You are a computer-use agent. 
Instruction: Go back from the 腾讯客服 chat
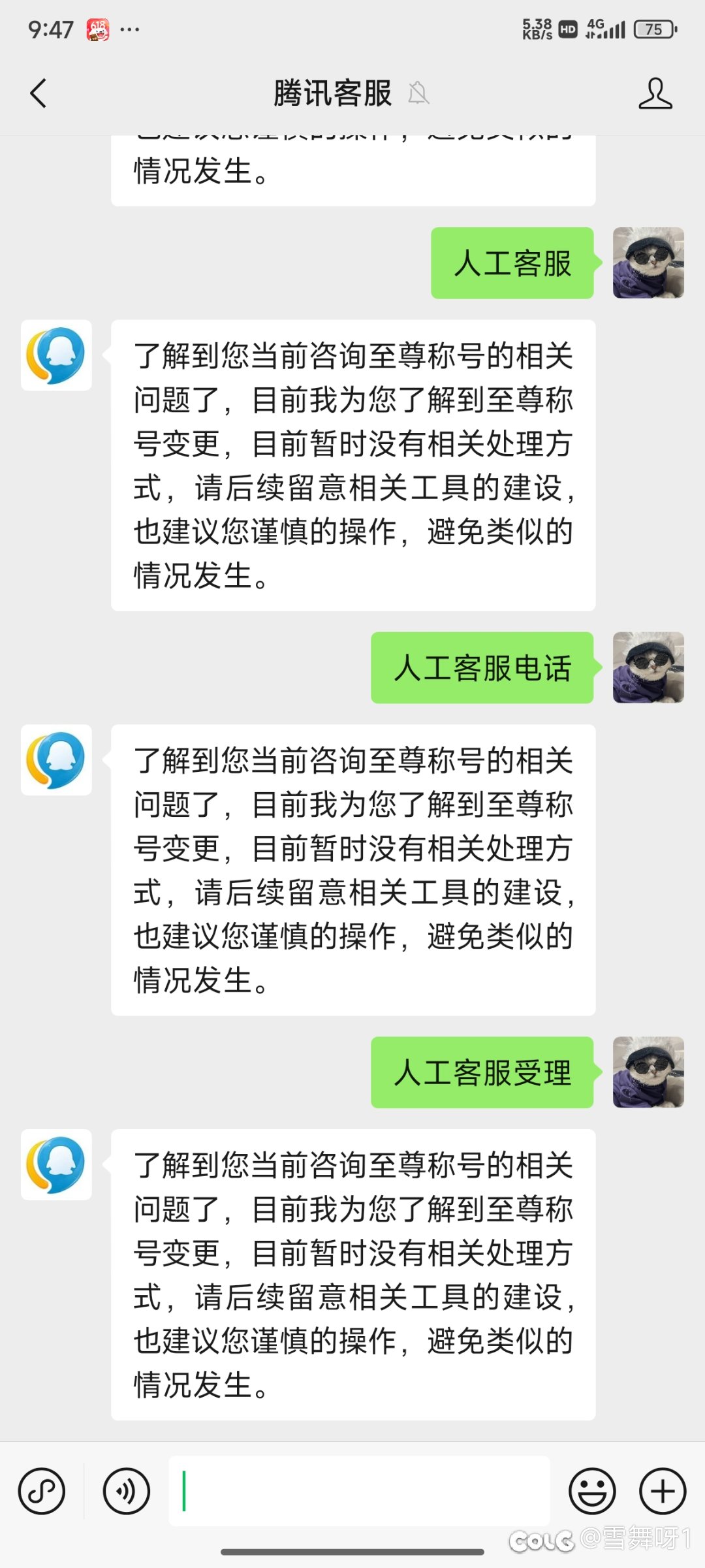pos(39,93)
